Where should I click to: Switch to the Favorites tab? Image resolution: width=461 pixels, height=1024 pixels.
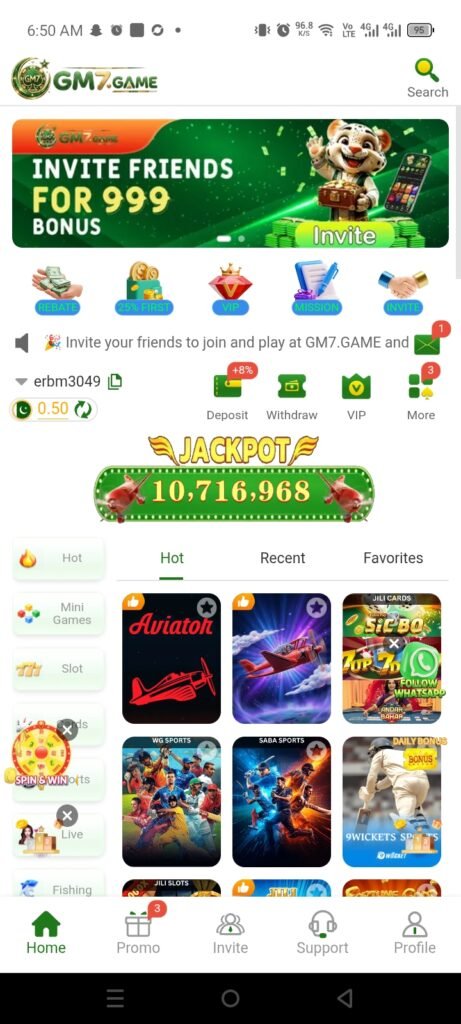coord(393,558)
